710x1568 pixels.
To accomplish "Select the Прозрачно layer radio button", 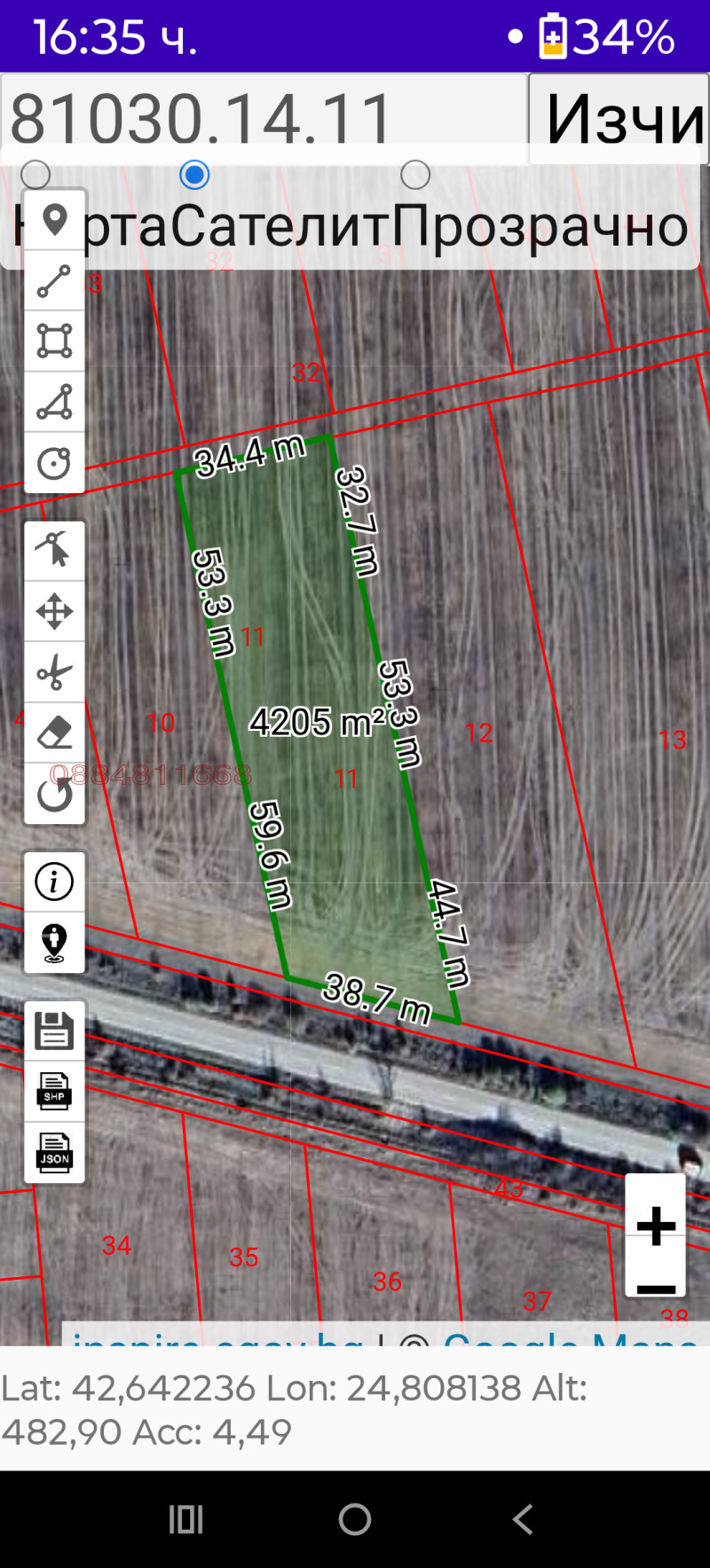I will pos(415,175).
